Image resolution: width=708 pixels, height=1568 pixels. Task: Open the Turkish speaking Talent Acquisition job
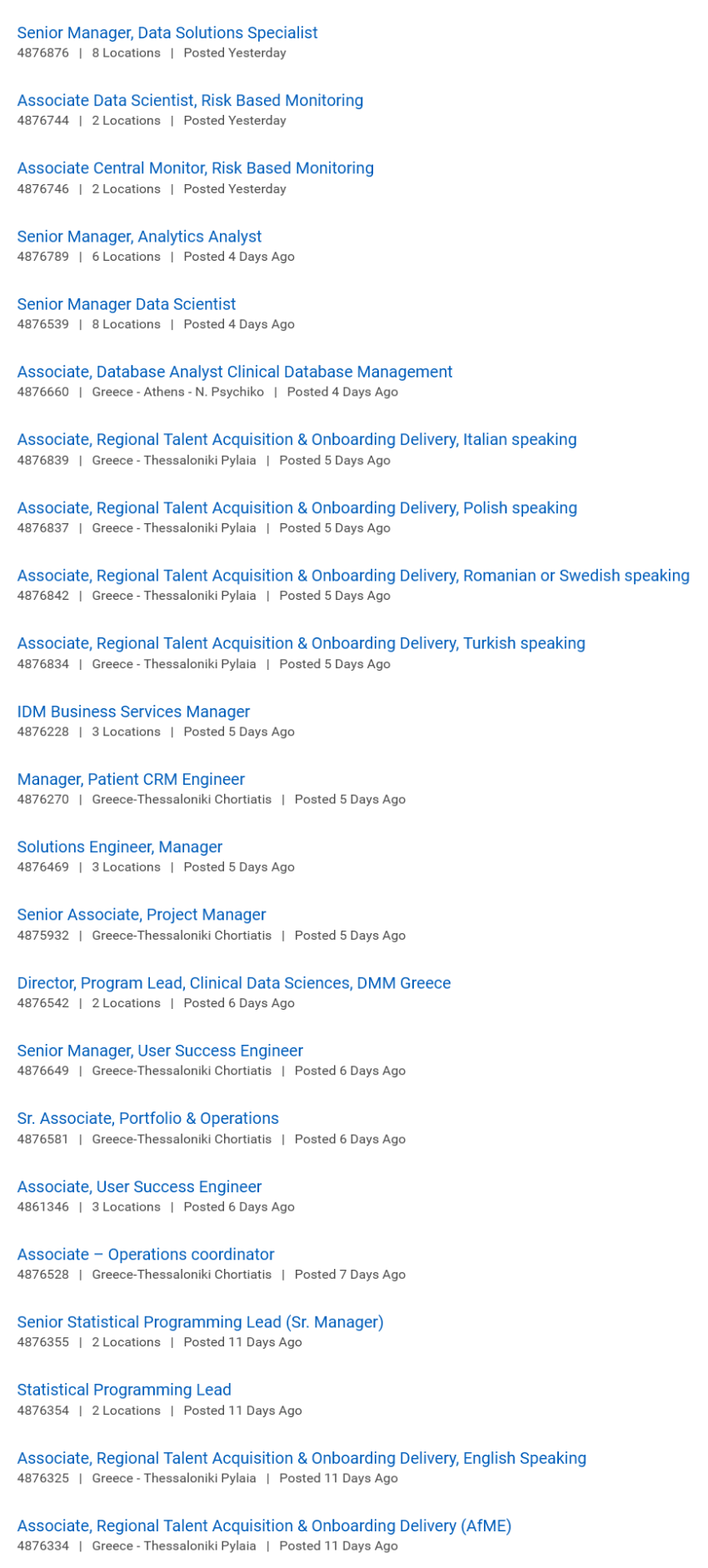tap(301, 643)
